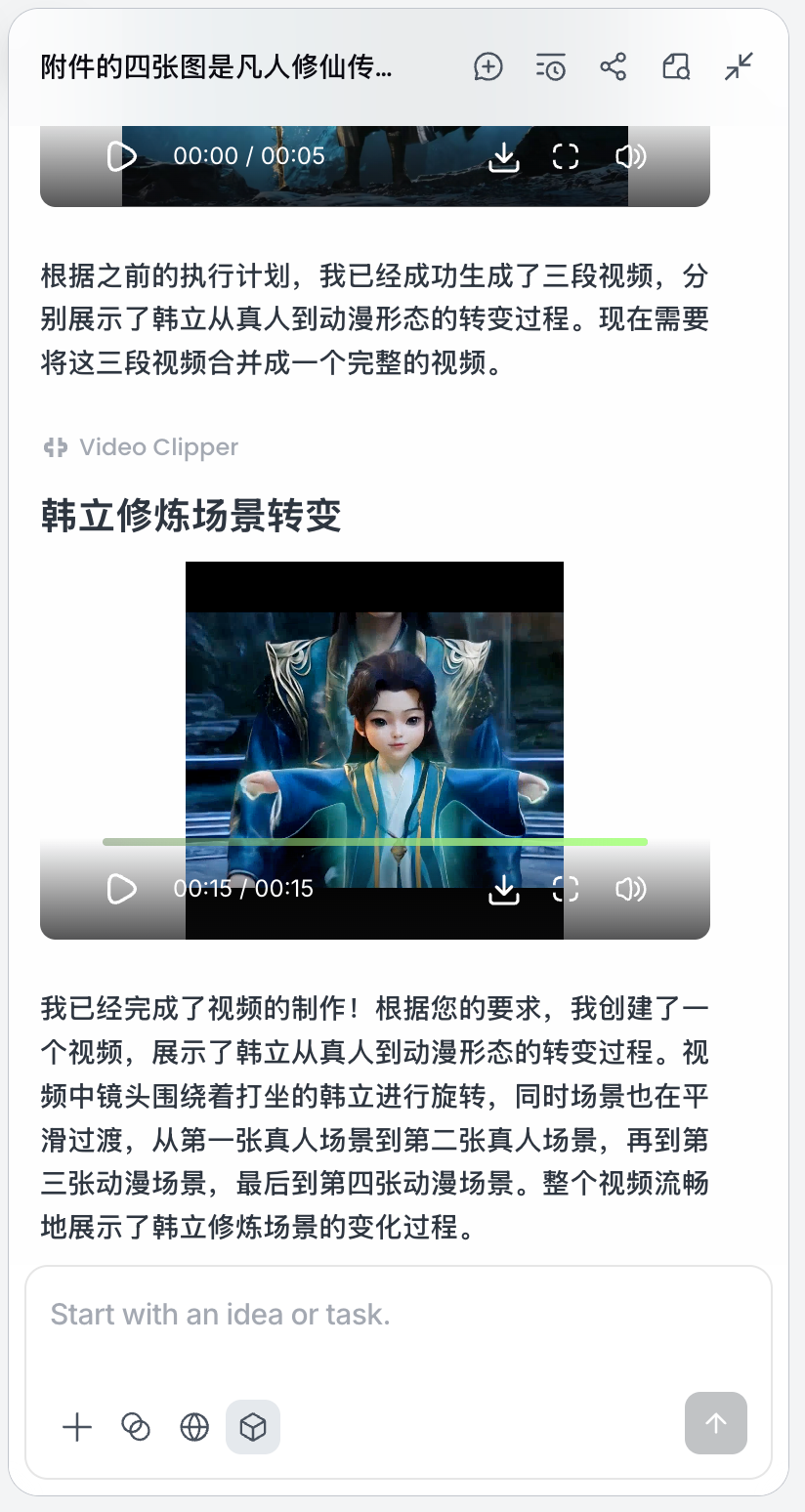The width and height of the screenshot is (805, 1512).
Task: Share this conversation
Action: point(613,67)
